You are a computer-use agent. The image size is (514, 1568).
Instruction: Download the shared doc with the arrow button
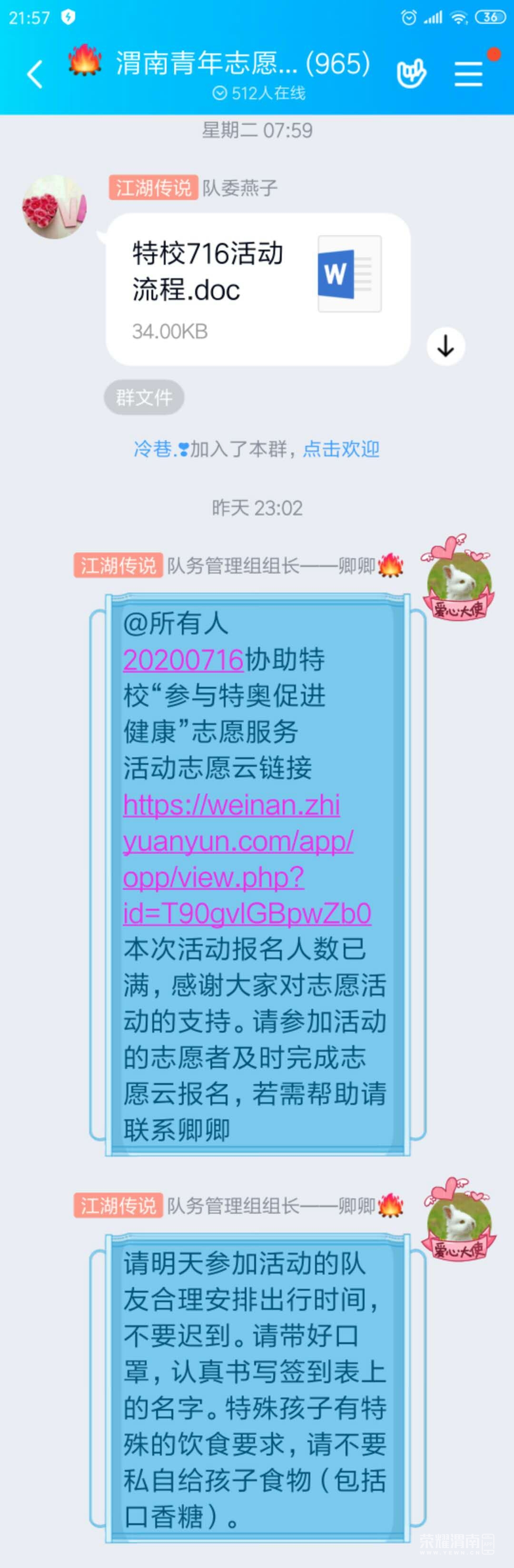445,346
